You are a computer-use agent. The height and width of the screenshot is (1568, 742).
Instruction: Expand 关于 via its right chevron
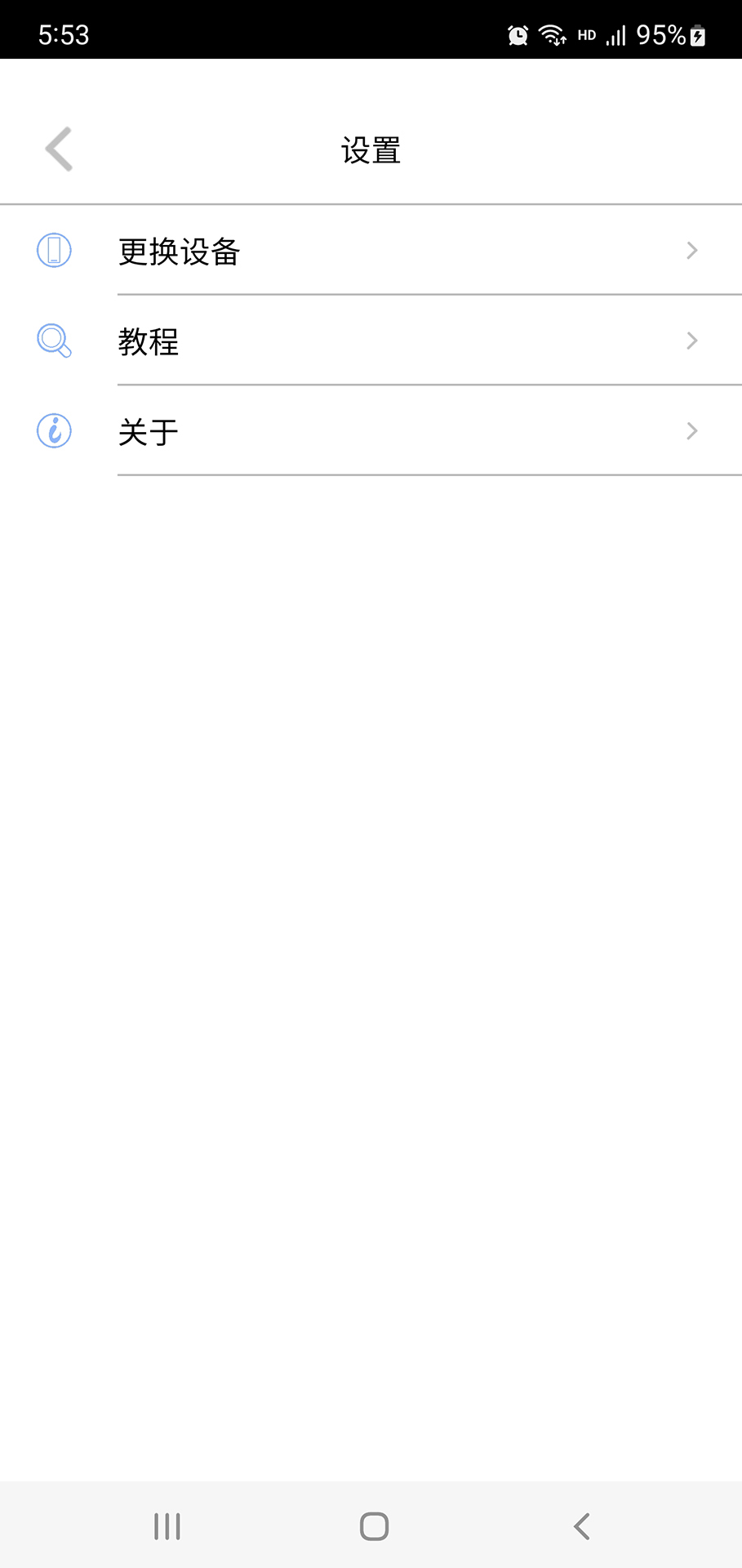(691, 430)
